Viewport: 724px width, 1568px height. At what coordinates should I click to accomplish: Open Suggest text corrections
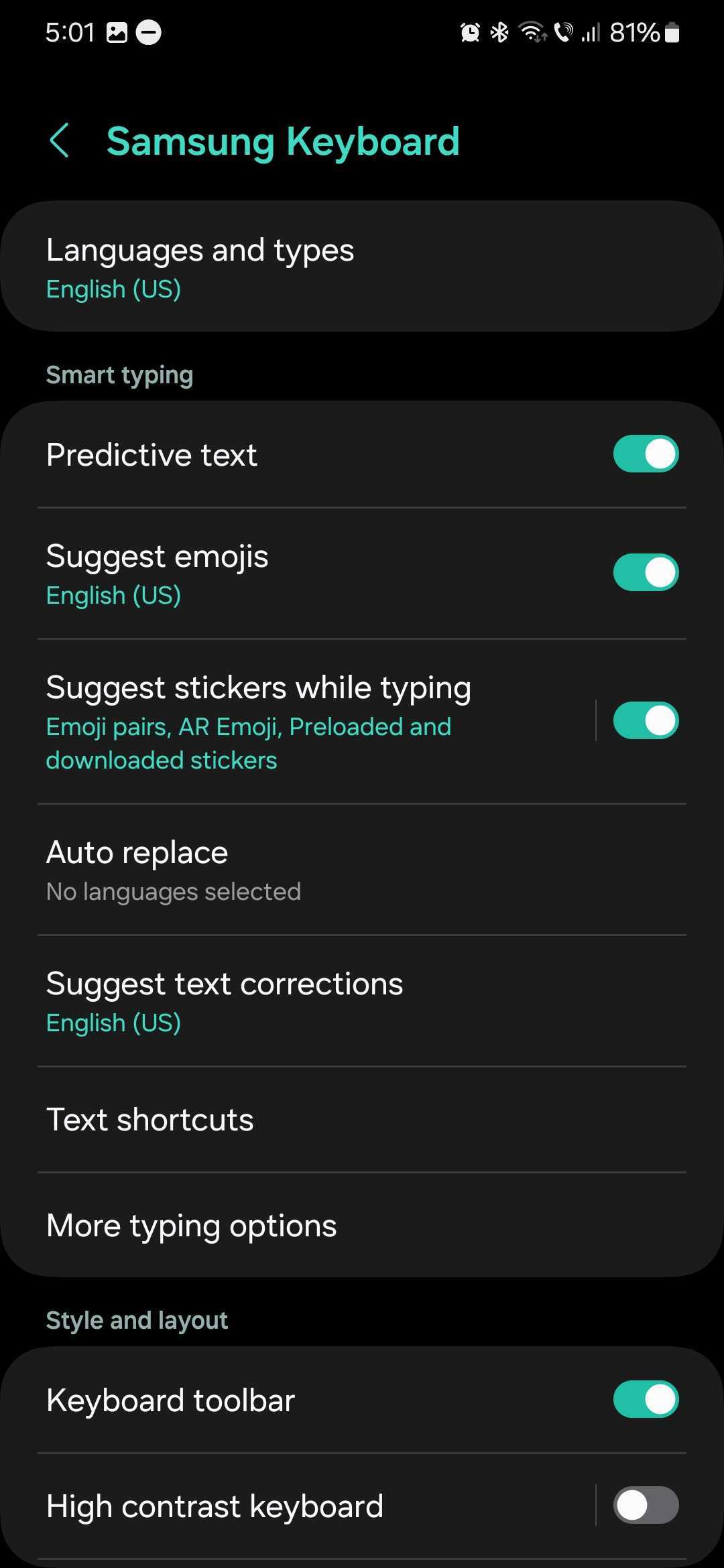tap(362, 1001)
